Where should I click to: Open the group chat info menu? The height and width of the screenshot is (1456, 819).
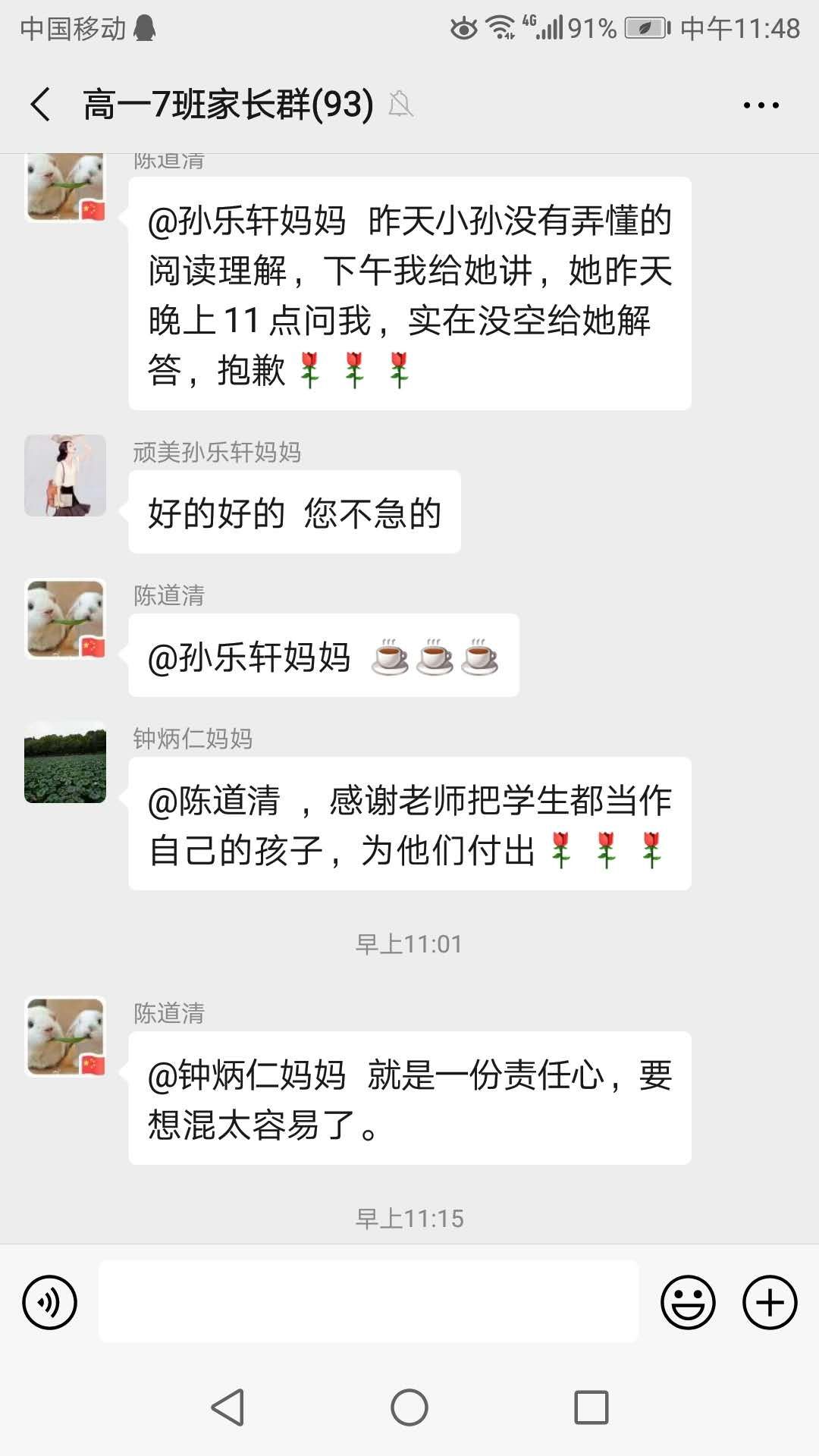pyautogui.click(x=761, y=105)
